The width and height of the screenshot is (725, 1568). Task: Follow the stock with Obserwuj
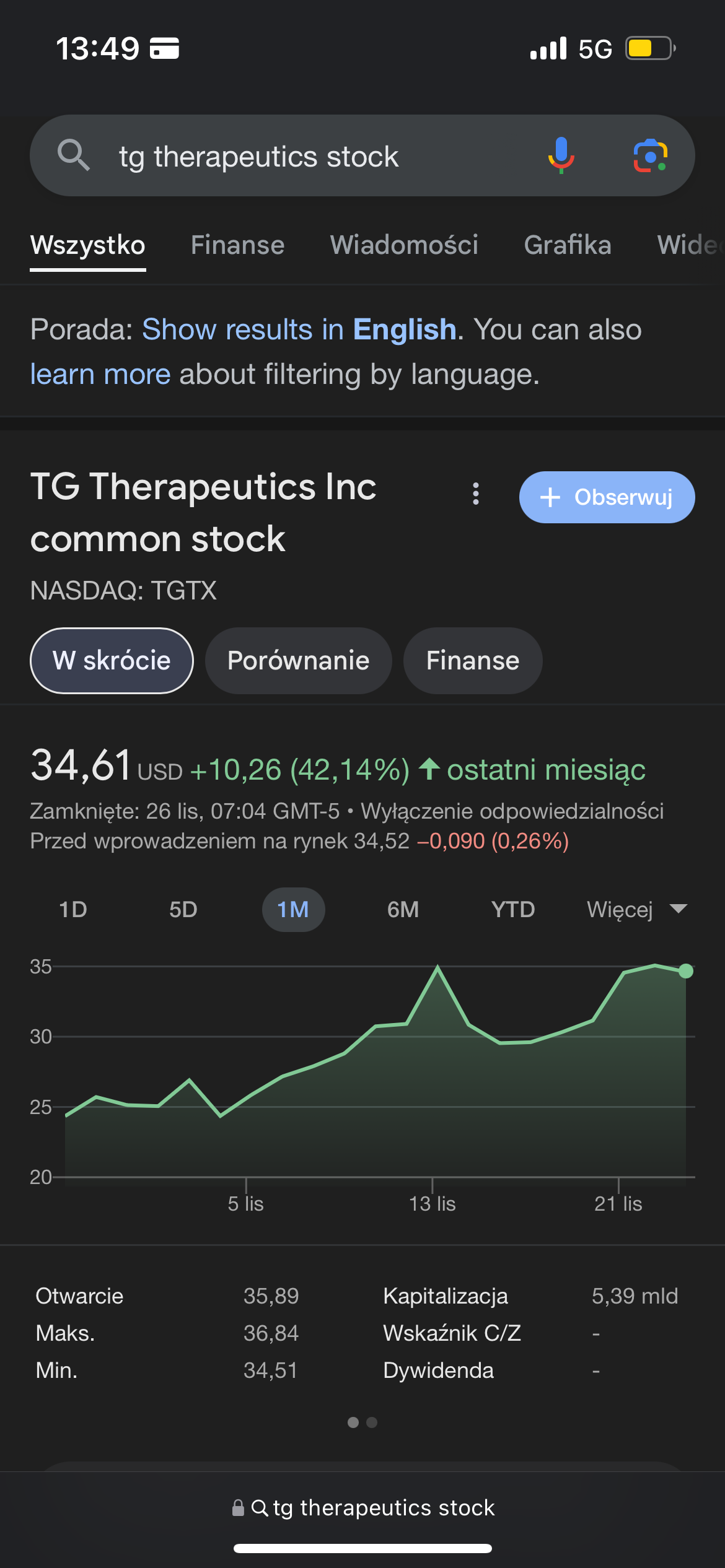(x=607, y=497)
